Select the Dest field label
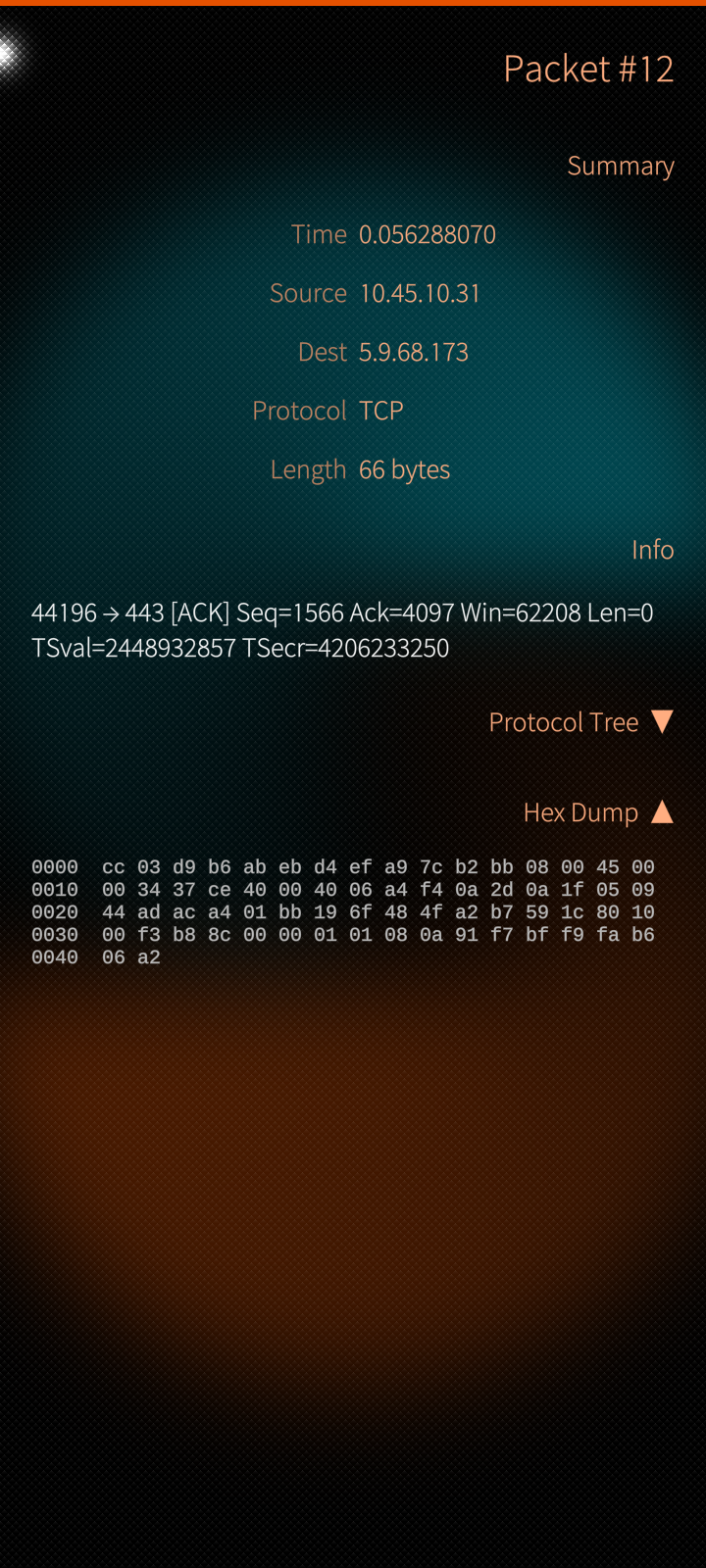706x1568 pixels. [323, 352]
